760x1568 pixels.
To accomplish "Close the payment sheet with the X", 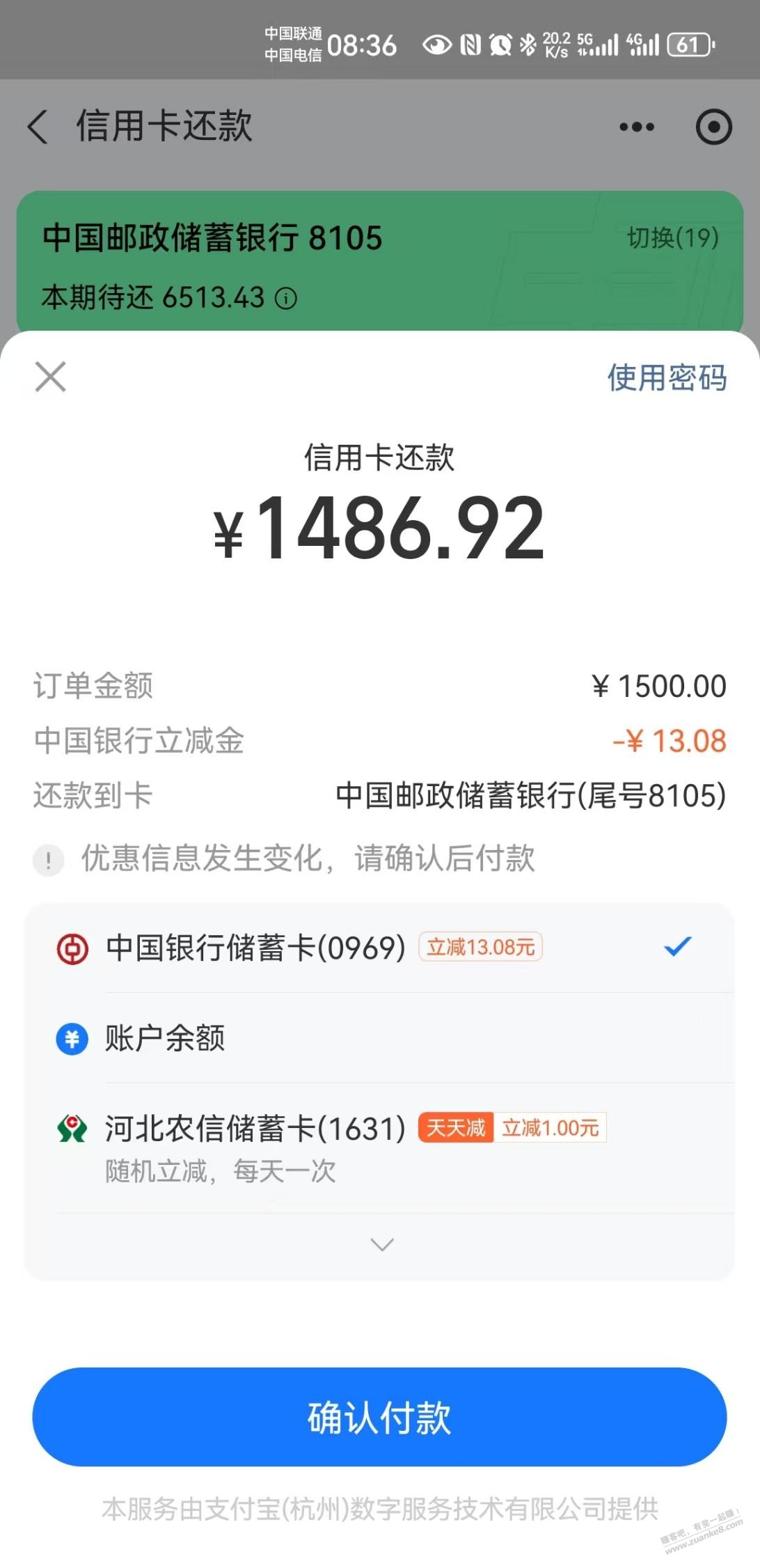I will [x=51, y=377].
